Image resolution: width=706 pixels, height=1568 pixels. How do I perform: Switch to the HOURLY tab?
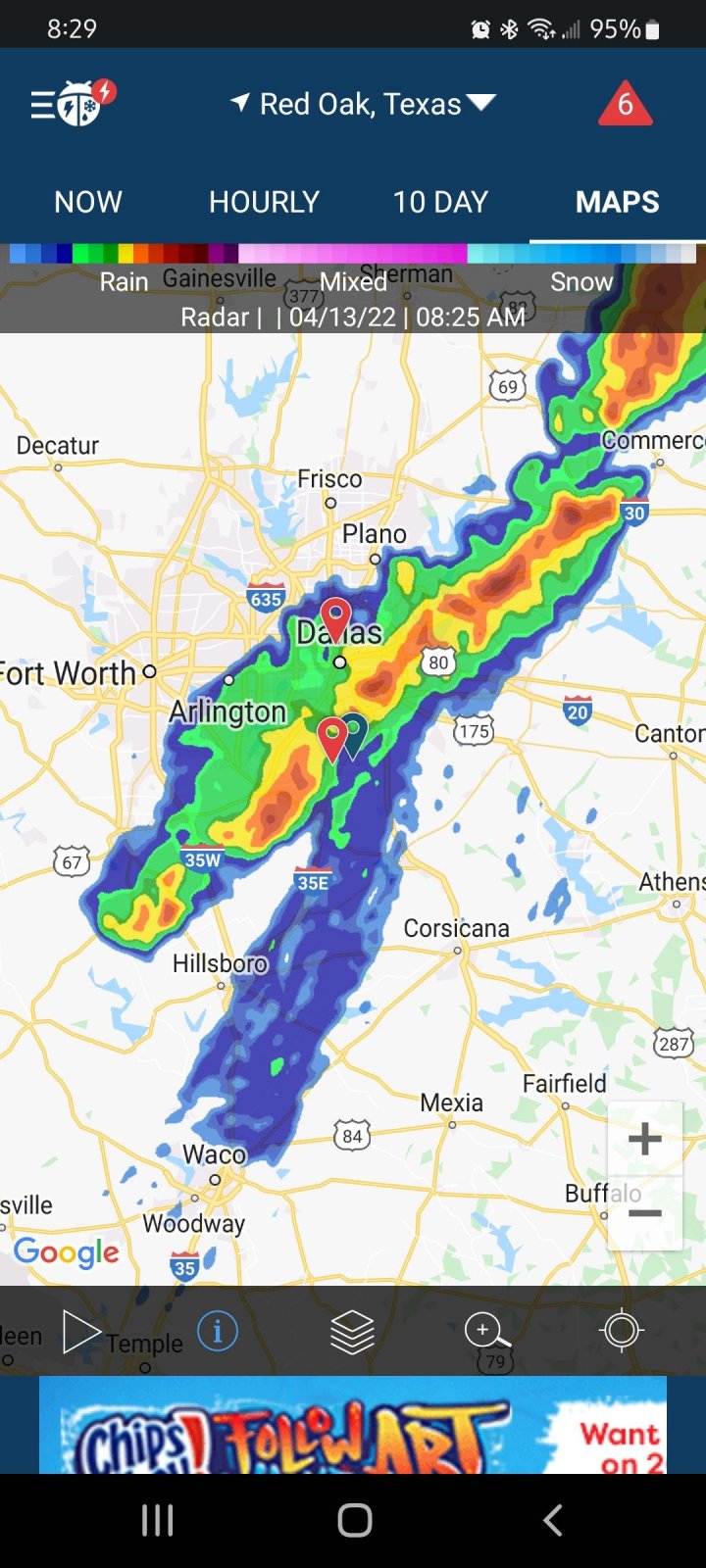click(265, 202)
